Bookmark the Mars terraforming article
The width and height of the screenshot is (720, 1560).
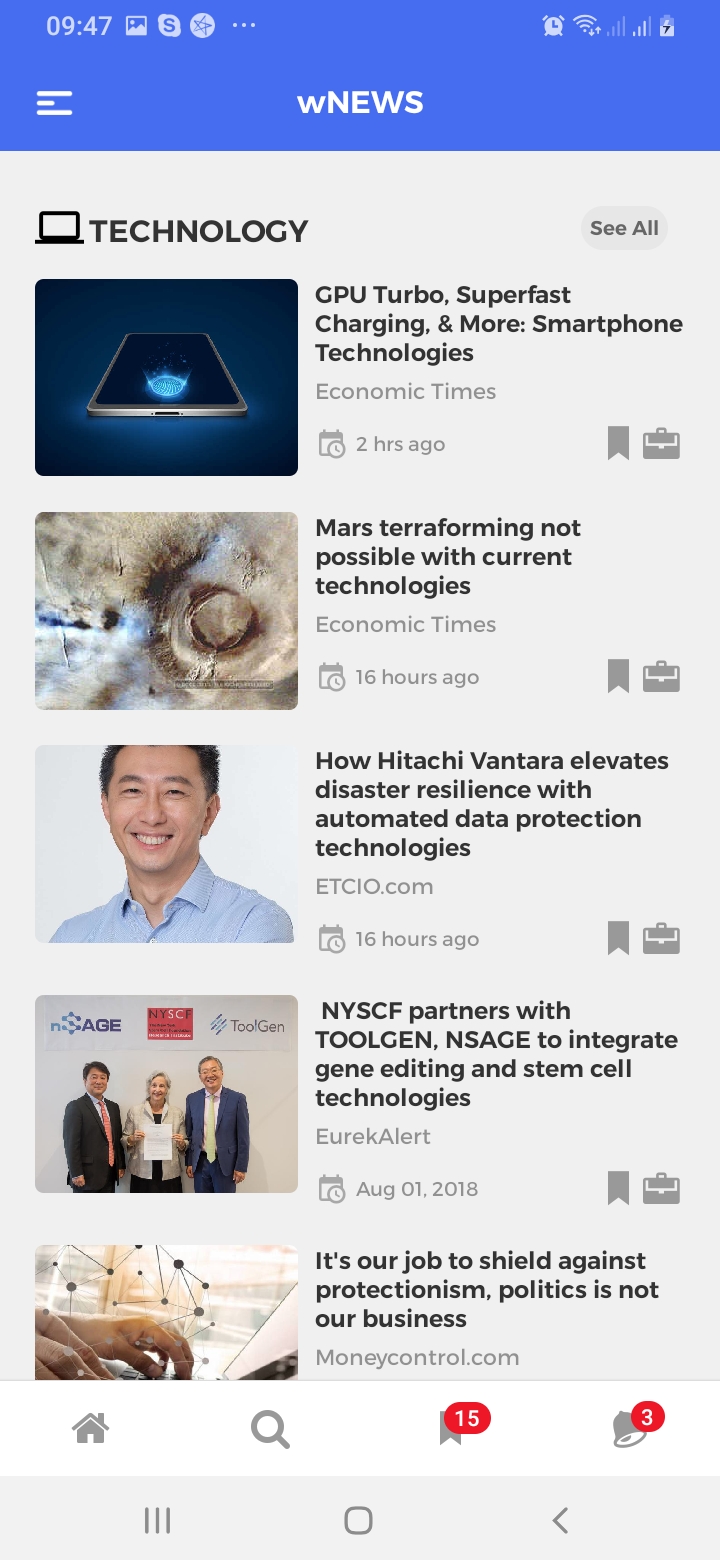618,676
